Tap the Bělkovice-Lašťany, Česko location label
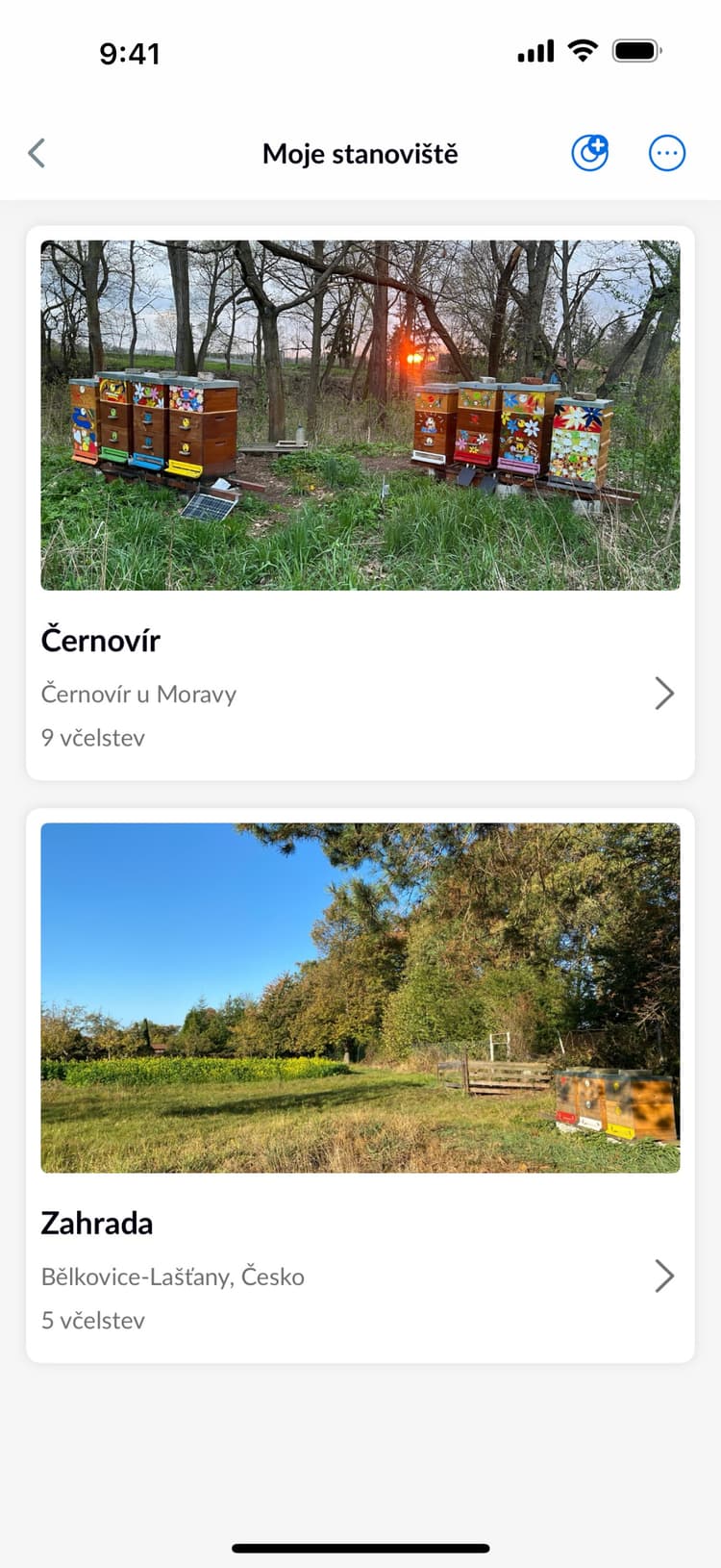721x1568 pixels. pyautogui.click(x=173, y=1277)
